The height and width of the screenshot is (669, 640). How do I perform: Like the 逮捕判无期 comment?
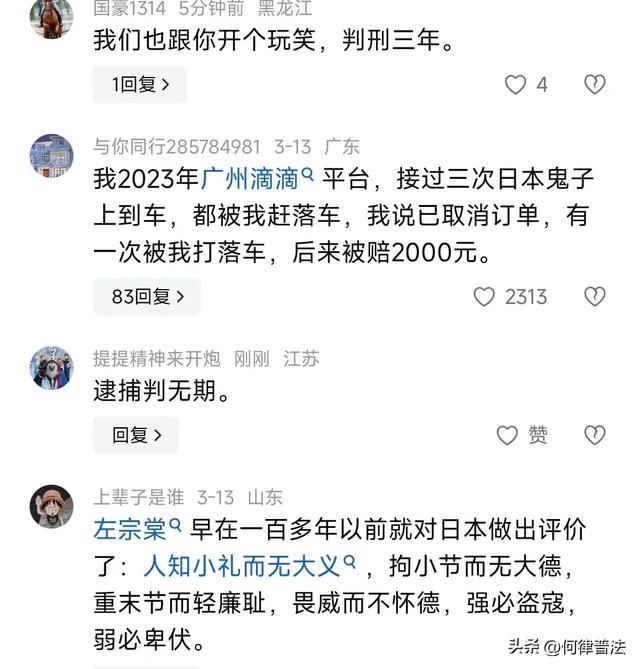coord(509,435)
